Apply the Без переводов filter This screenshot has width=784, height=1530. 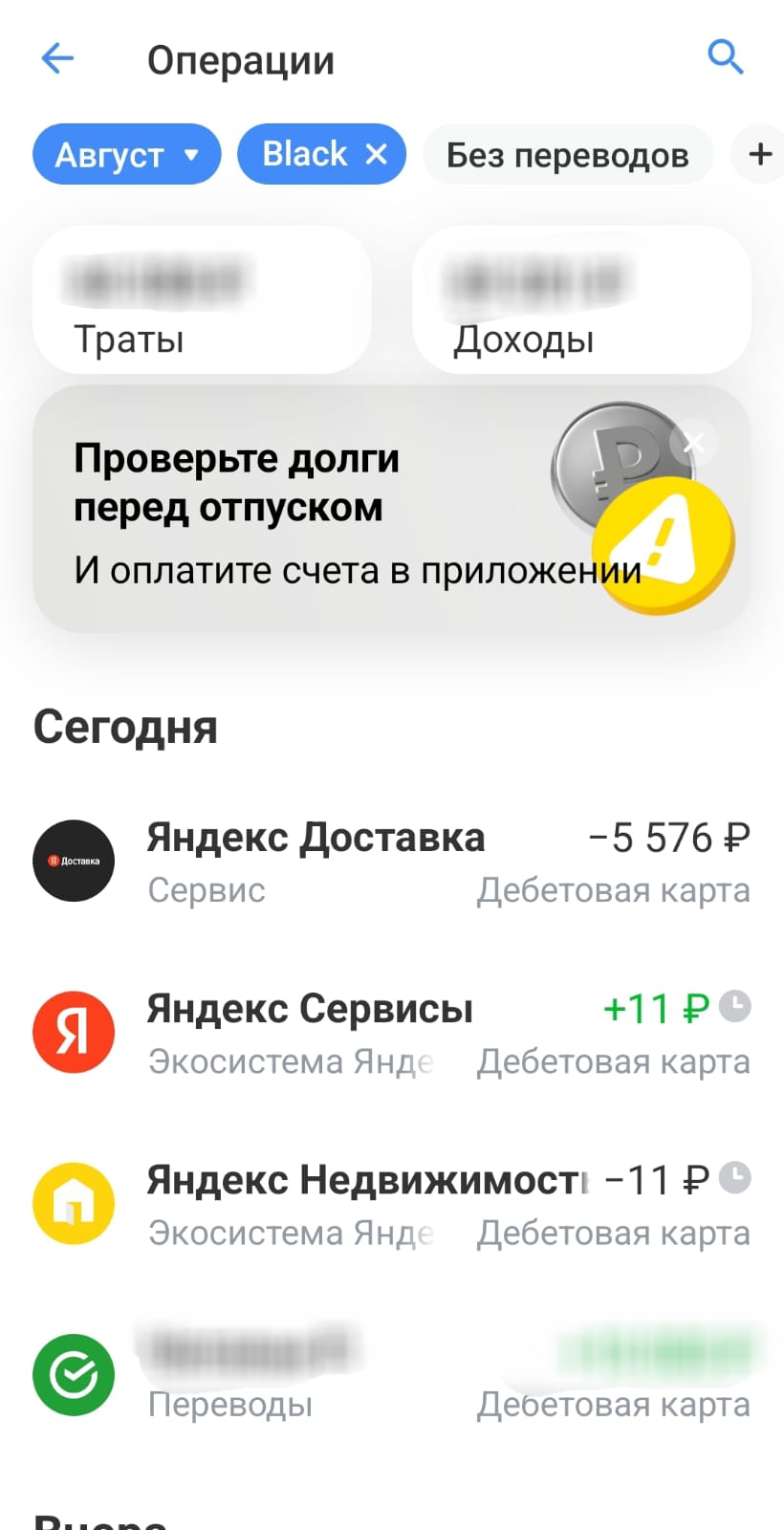coord(567,155)
